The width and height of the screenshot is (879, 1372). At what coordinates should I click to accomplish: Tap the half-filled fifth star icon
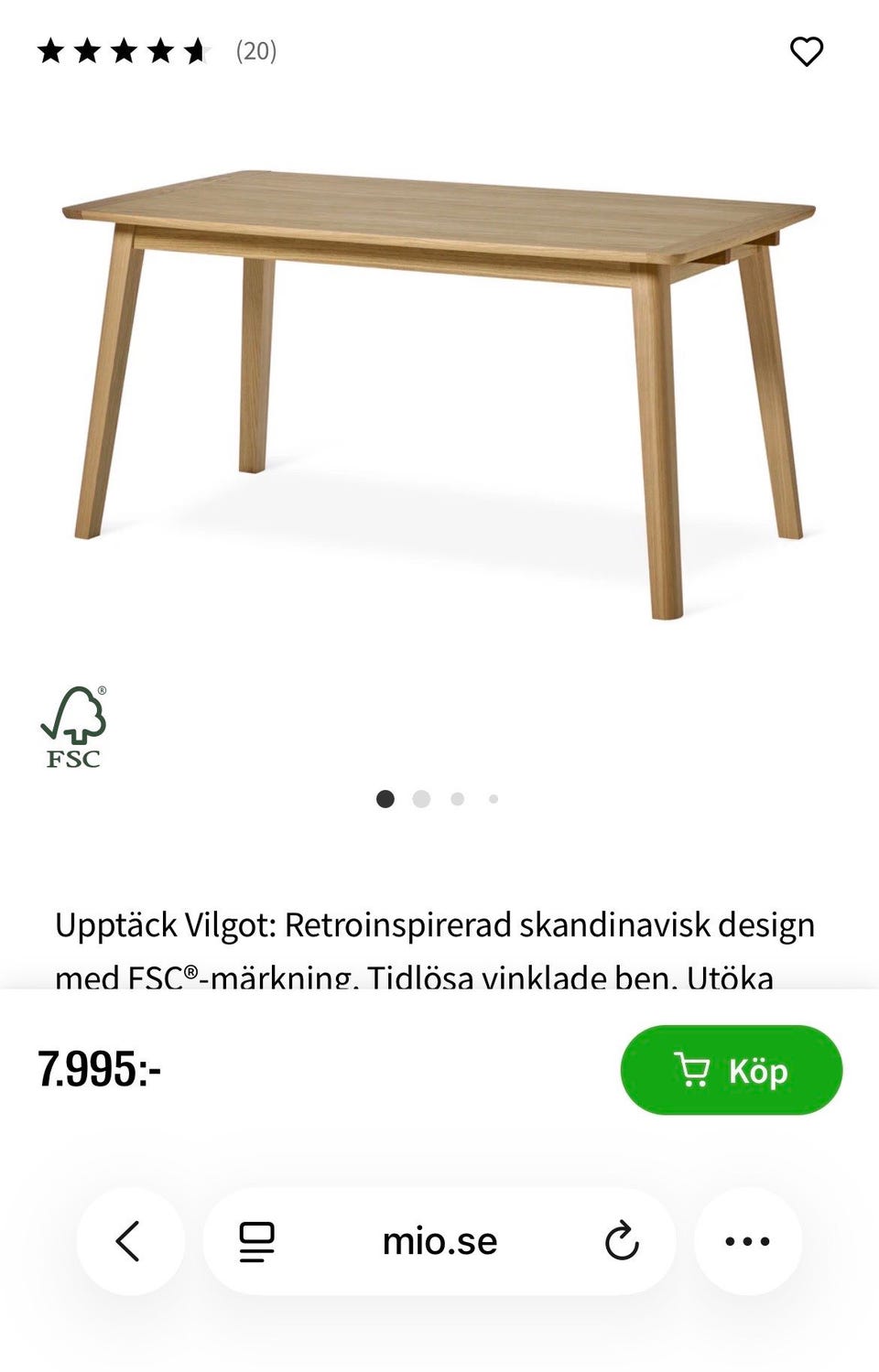pos(195,51)
